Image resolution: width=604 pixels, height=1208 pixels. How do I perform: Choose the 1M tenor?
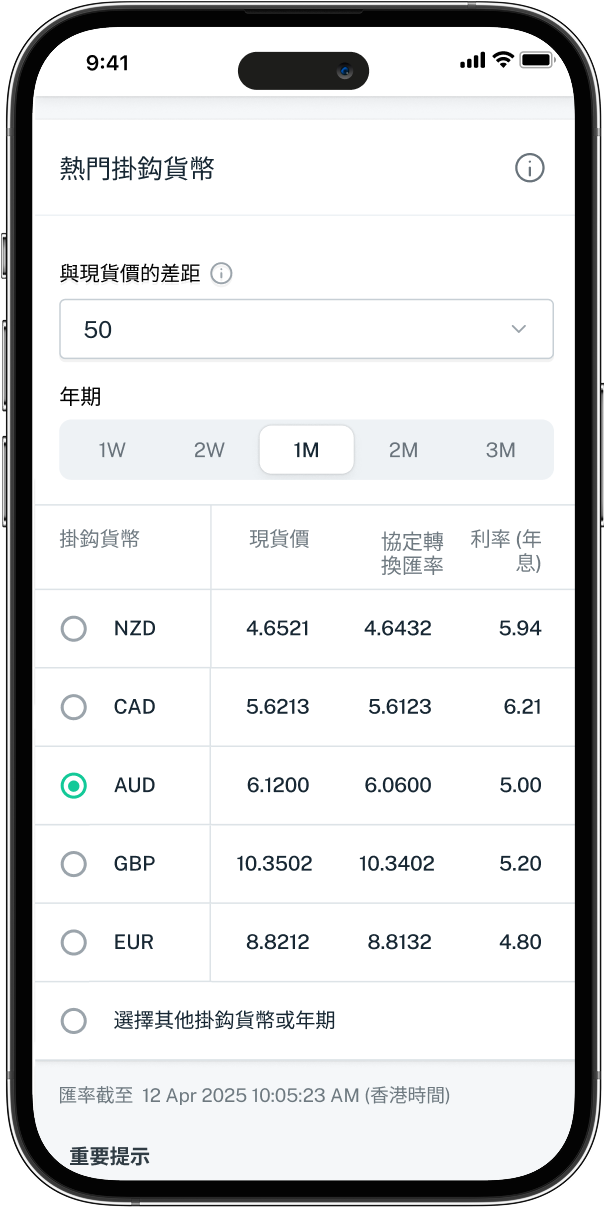[x=306, y=450]
